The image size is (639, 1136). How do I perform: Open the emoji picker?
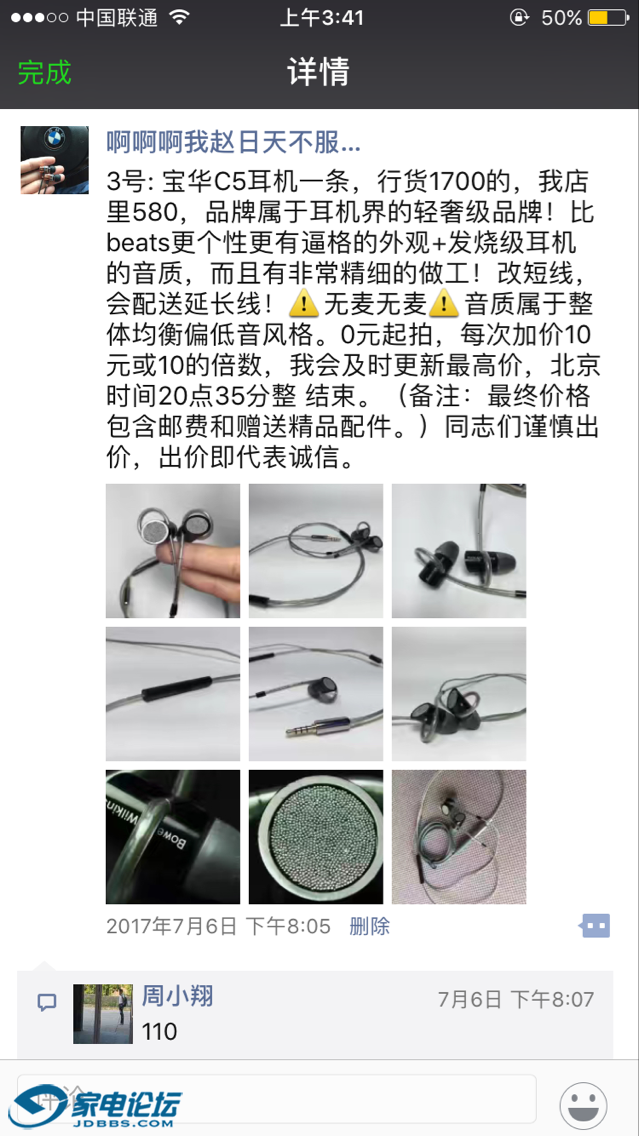[x=584, y=1105]
